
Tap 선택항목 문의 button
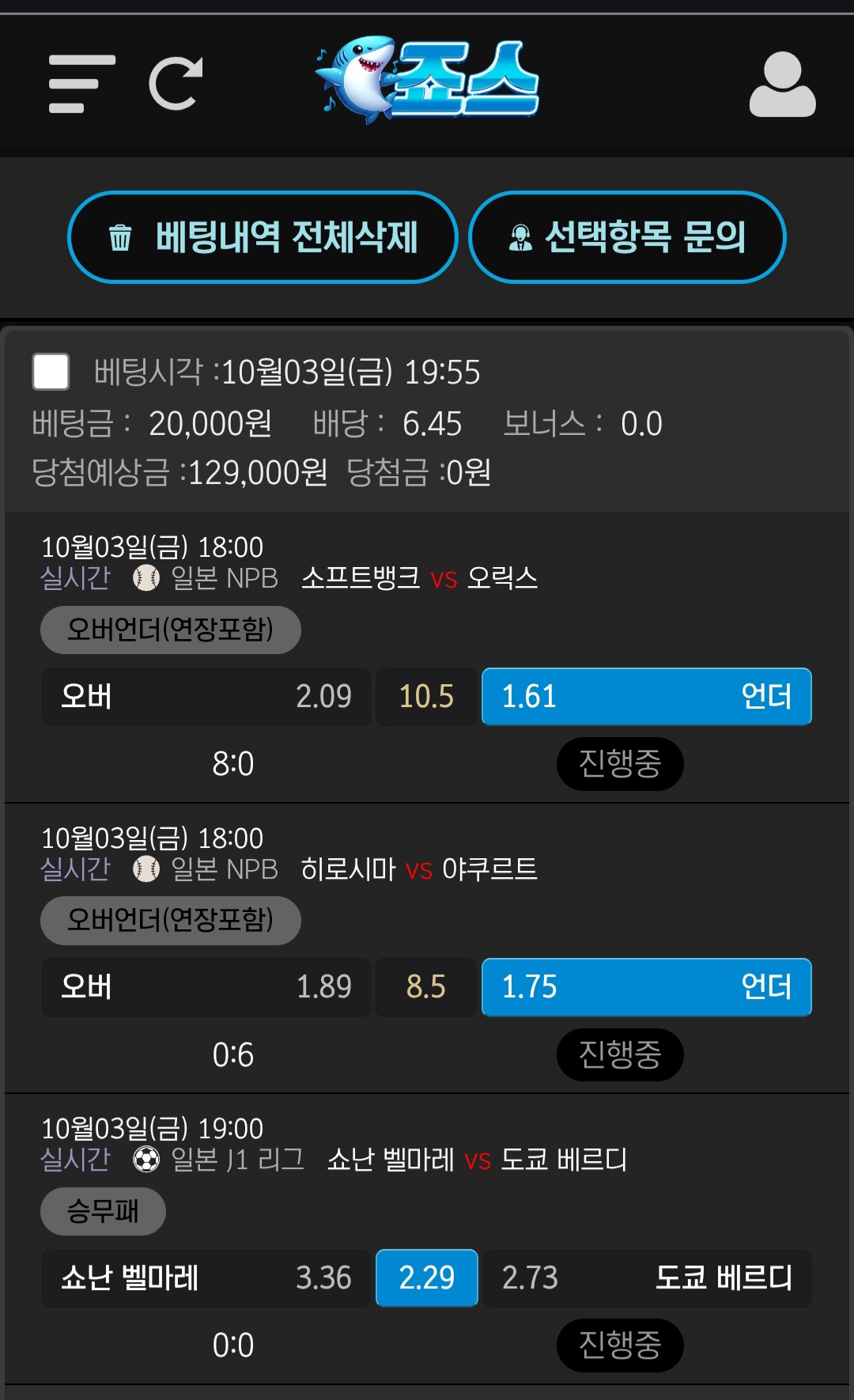pos(627,237)
